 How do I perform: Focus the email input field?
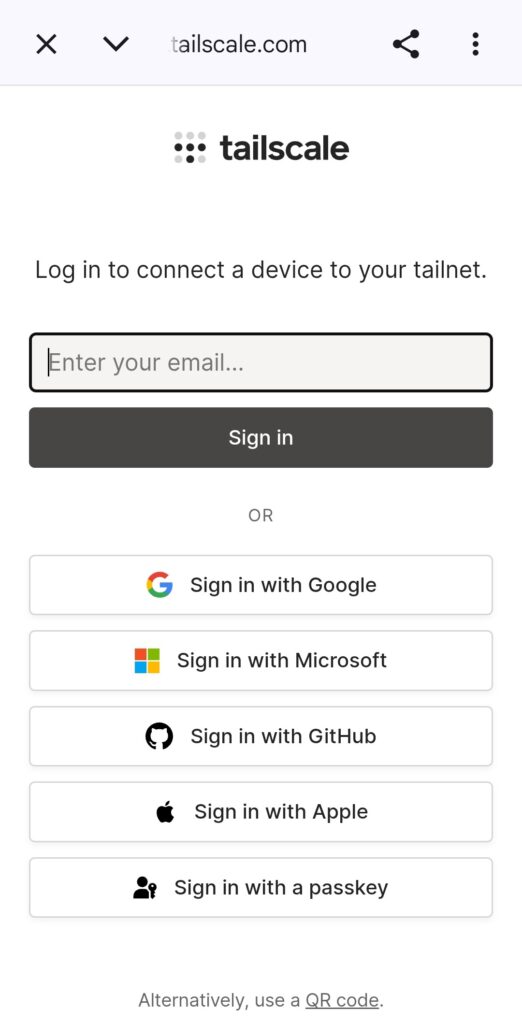click(x=261, y=362)
